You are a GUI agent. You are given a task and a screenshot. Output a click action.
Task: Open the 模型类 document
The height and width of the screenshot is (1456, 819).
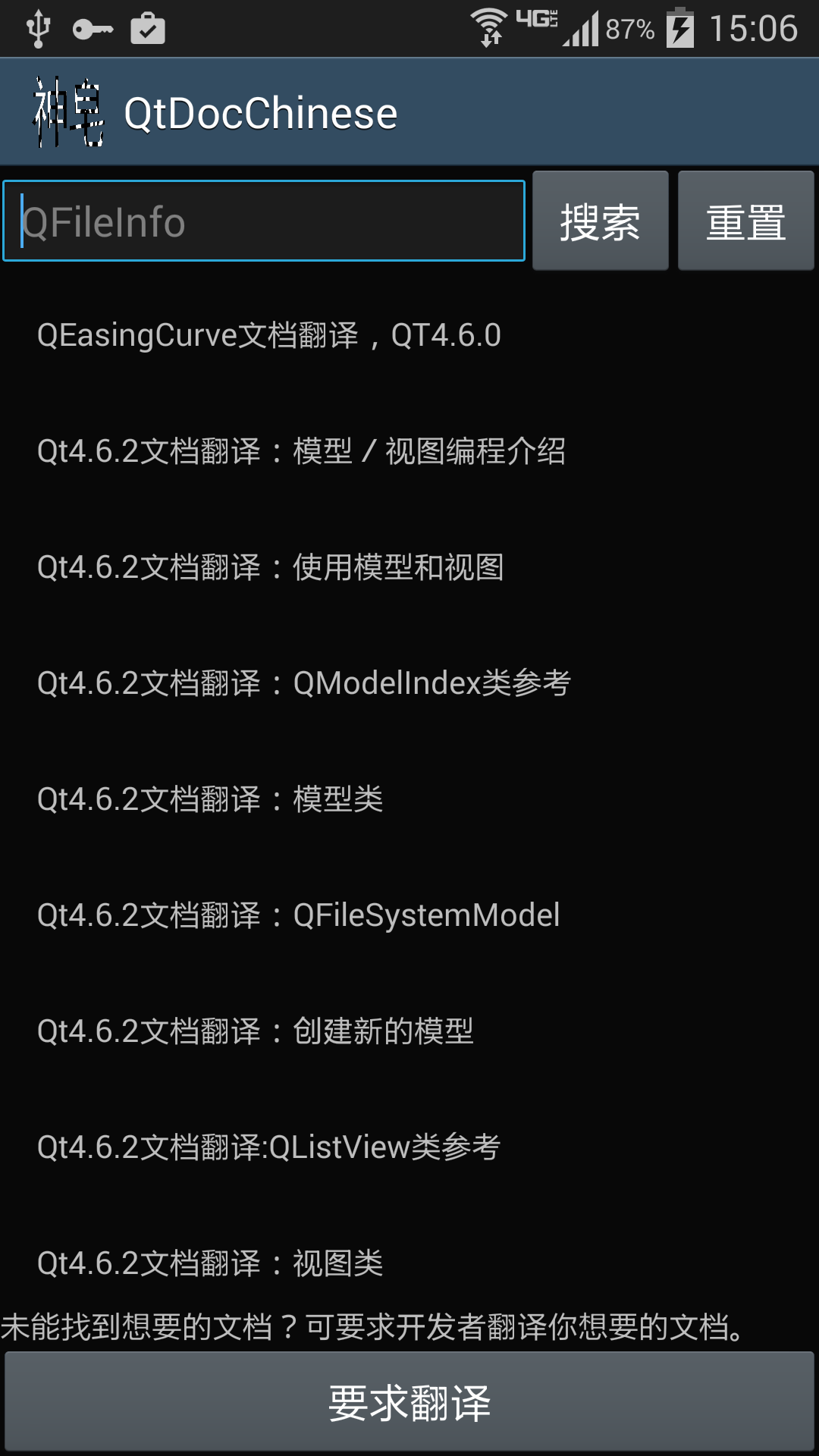point(409,799)
